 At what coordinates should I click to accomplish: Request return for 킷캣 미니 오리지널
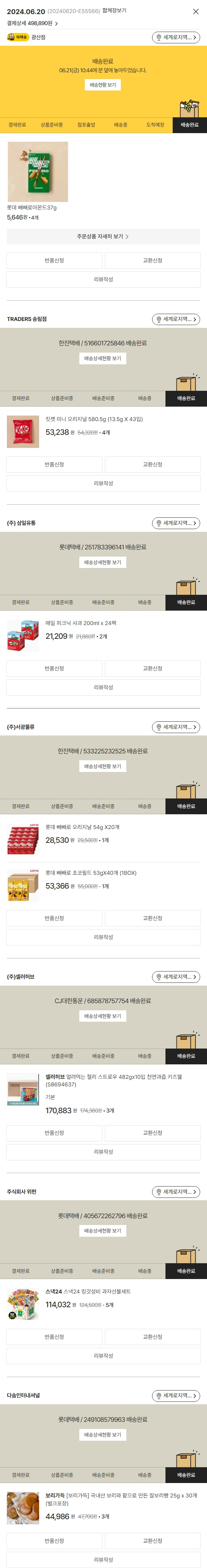coord(54,464)
